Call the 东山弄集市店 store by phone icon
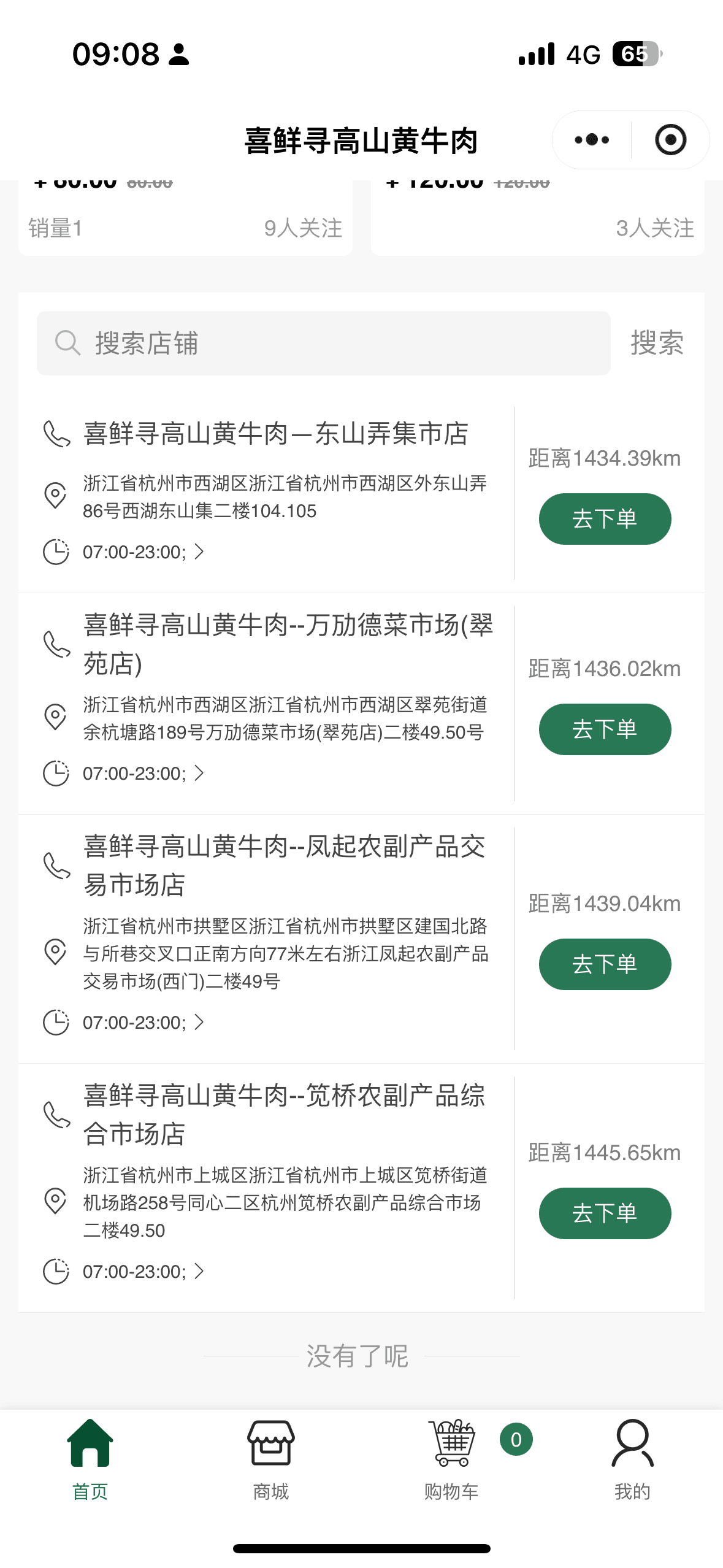 click(x=56, y=434)
